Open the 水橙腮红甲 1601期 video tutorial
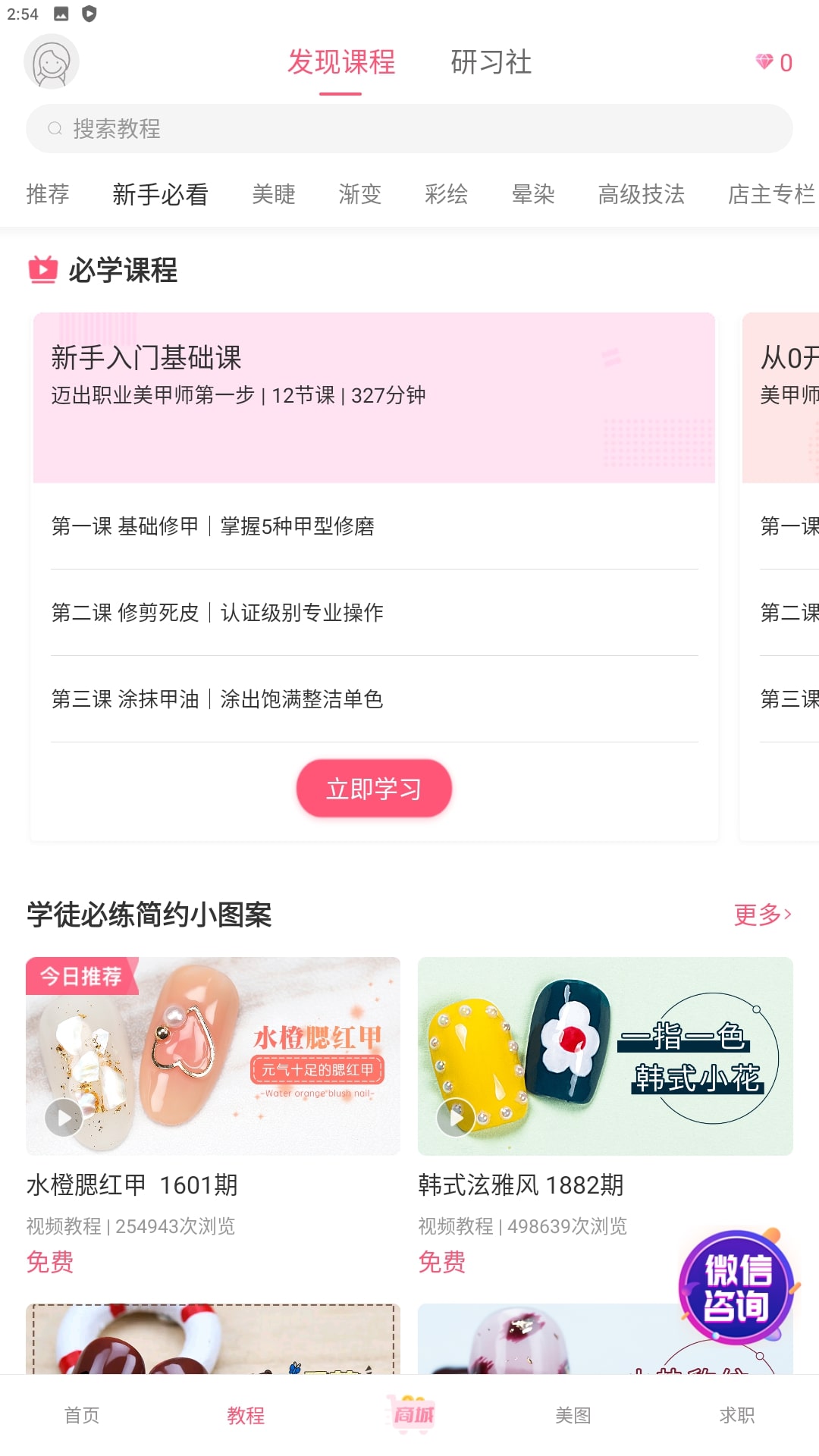Viewport: 819px width, 1456px height. coord(213,1056)
